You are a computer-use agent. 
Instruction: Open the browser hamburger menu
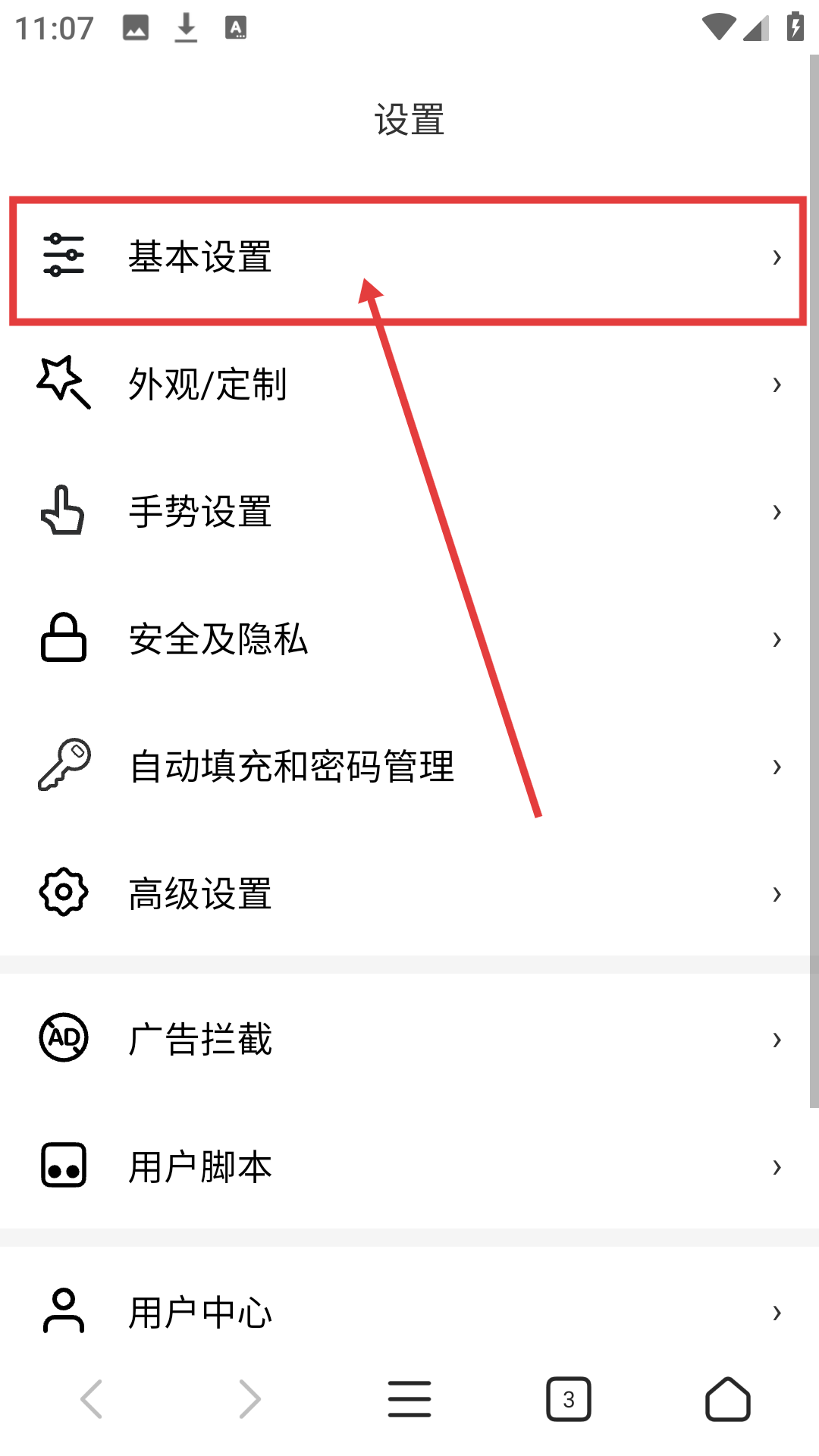coord(409,1399)
